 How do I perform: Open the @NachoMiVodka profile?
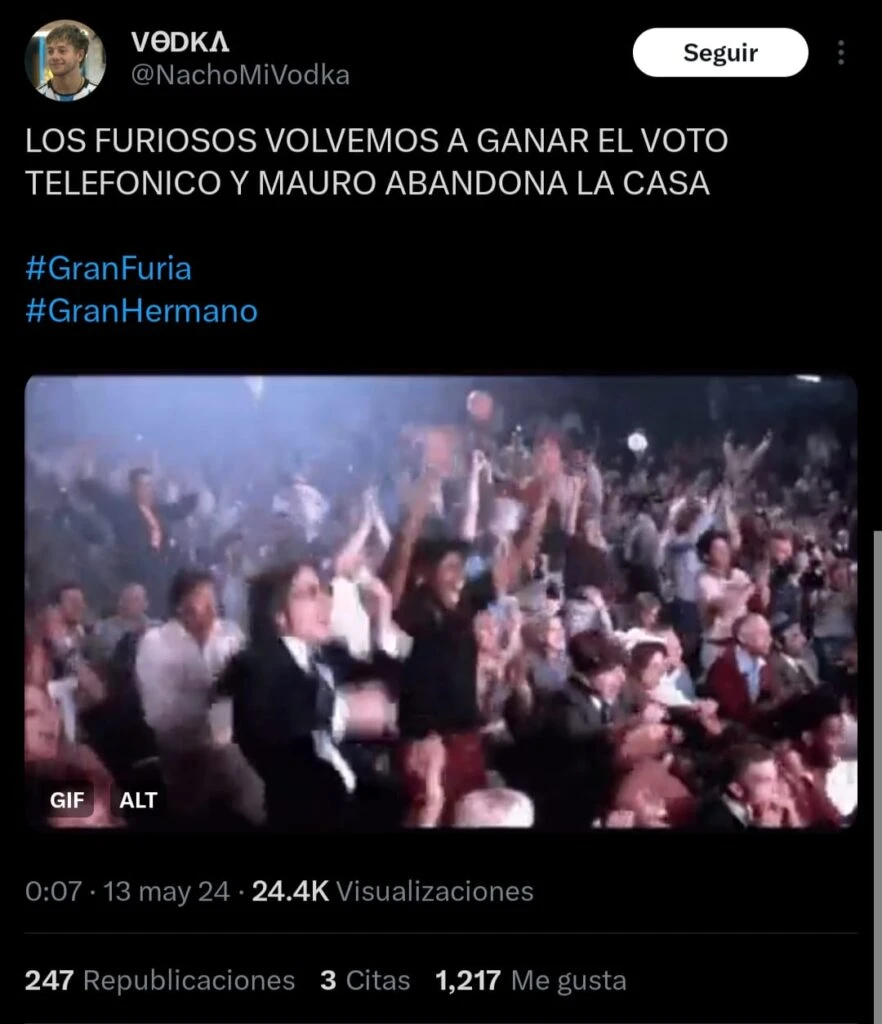240,75
